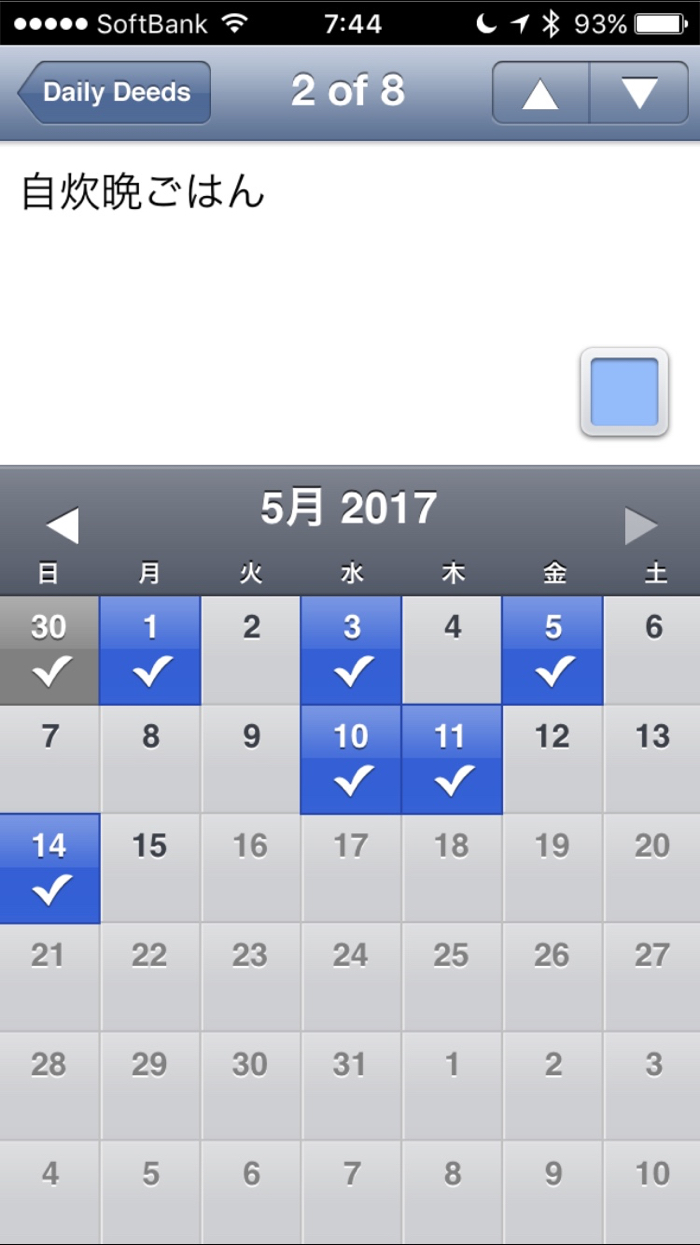This screenshot has height=1245, width=700.
Task: Show the previous month in calendar
Action: [62, 526]
